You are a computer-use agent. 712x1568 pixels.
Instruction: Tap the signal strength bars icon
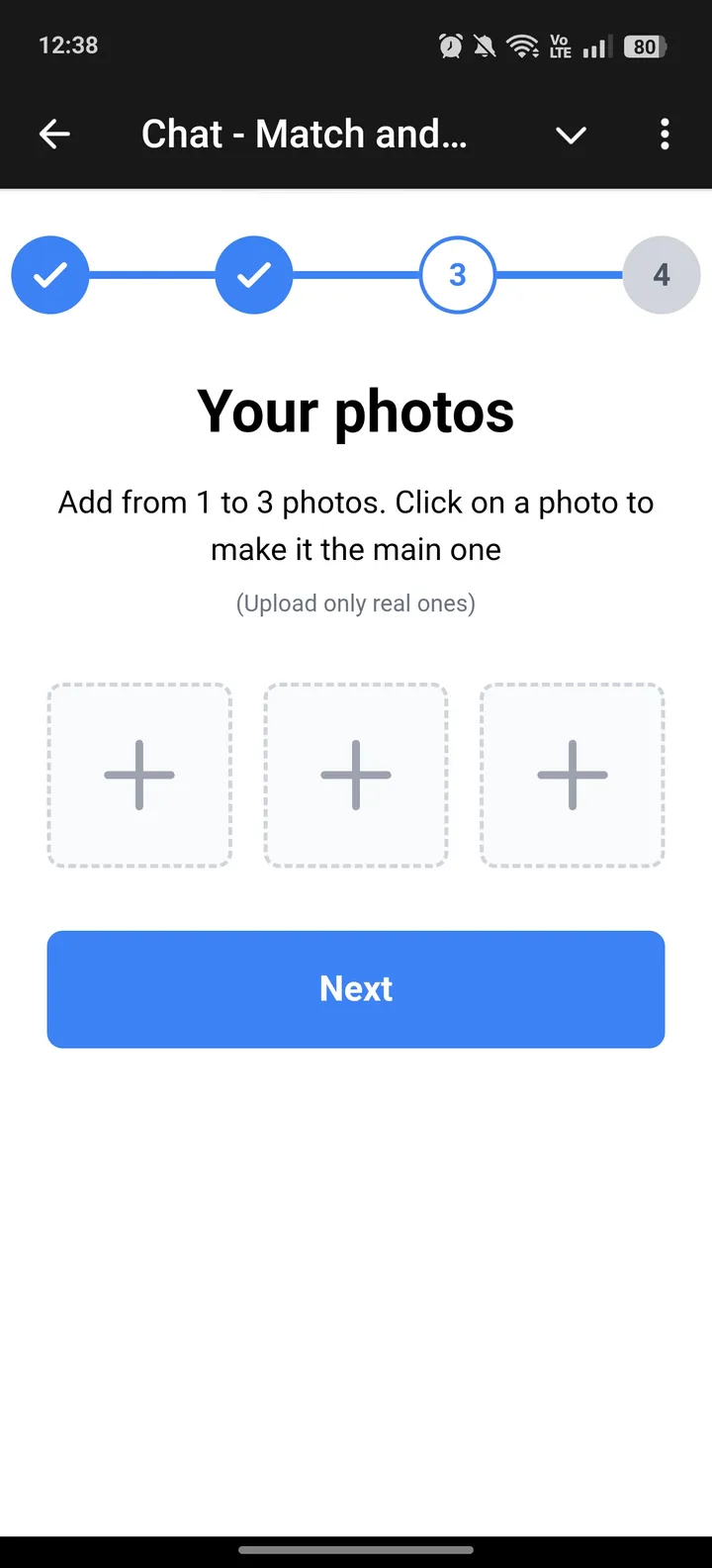(x=594, y=45)
